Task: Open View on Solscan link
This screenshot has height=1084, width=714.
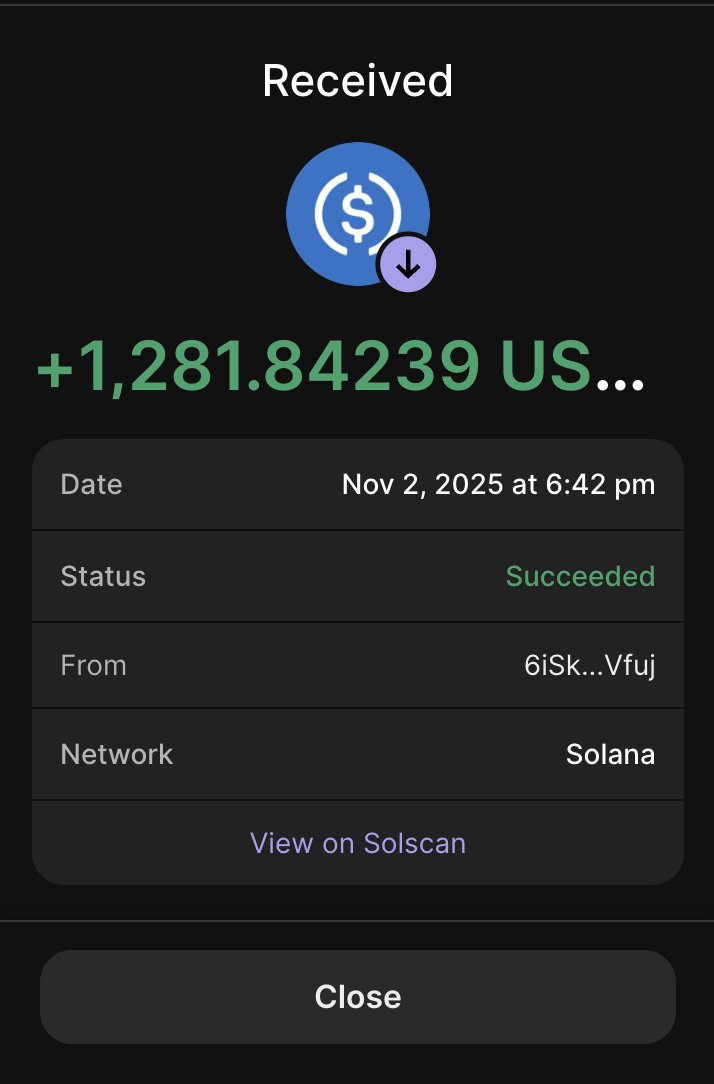Action: tap(357, 843)
